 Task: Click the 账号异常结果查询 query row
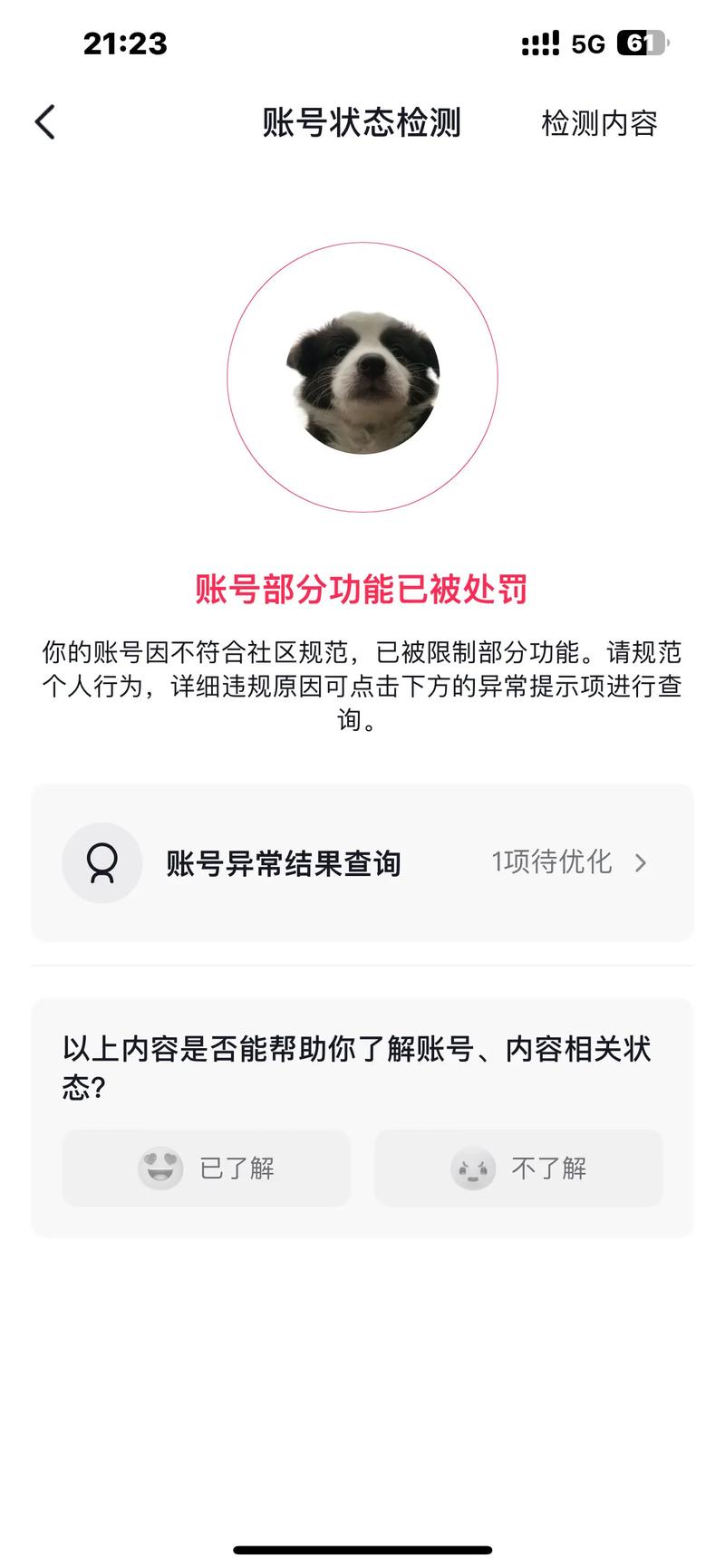tap(285, 862)
